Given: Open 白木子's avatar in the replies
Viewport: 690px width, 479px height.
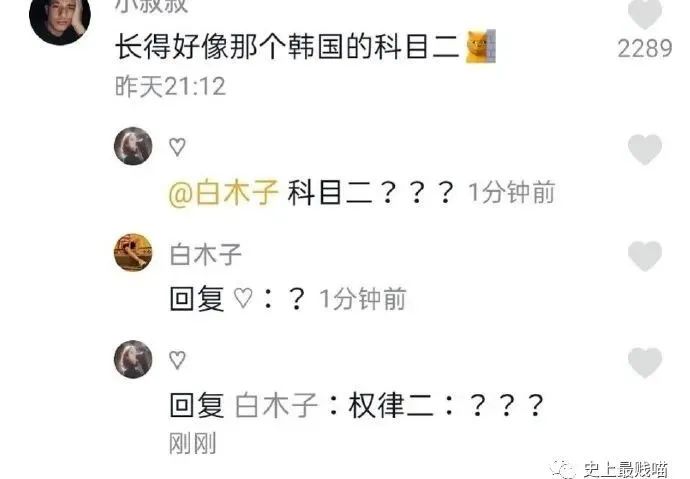Looking at the screenshot, I should [134, 253].
